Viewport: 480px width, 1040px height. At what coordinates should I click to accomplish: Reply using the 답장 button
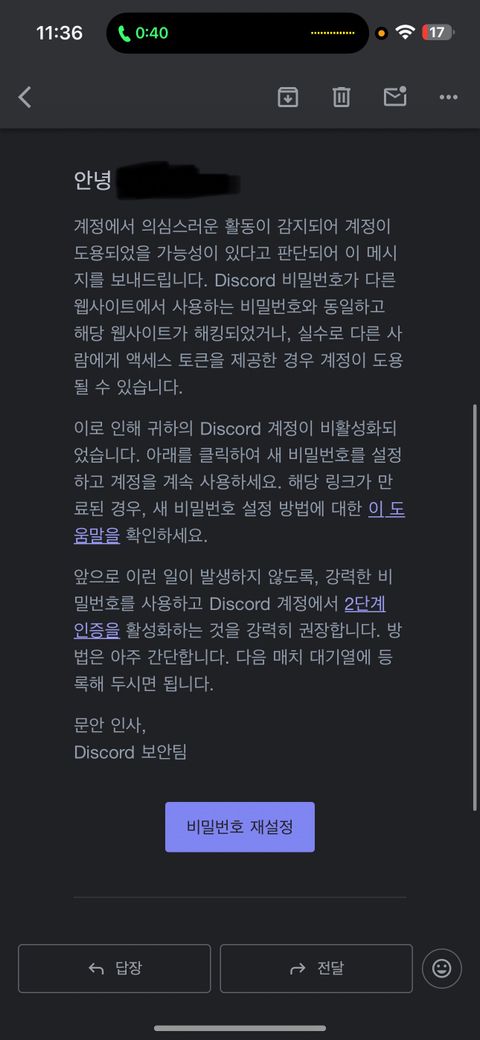114,969
